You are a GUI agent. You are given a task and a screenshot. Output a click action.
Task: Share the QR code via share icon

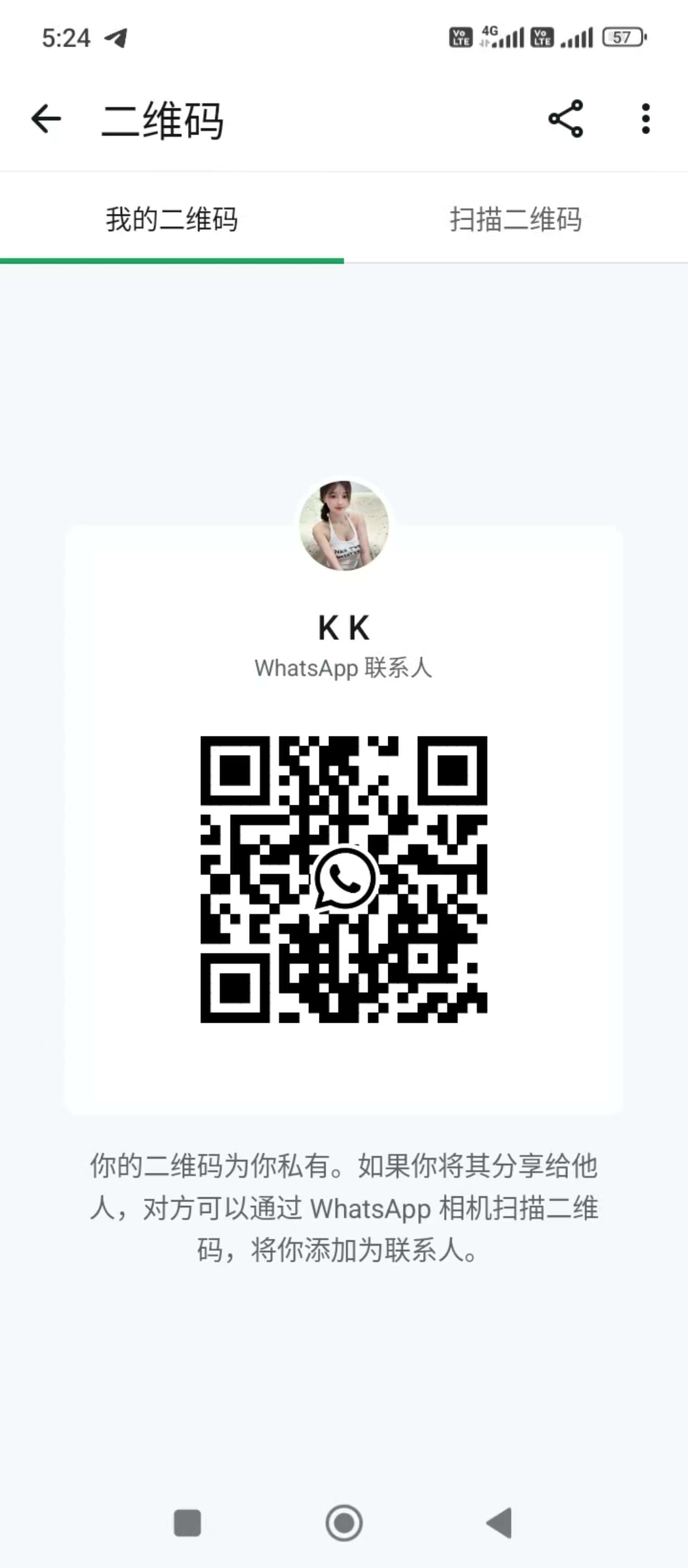566,119
